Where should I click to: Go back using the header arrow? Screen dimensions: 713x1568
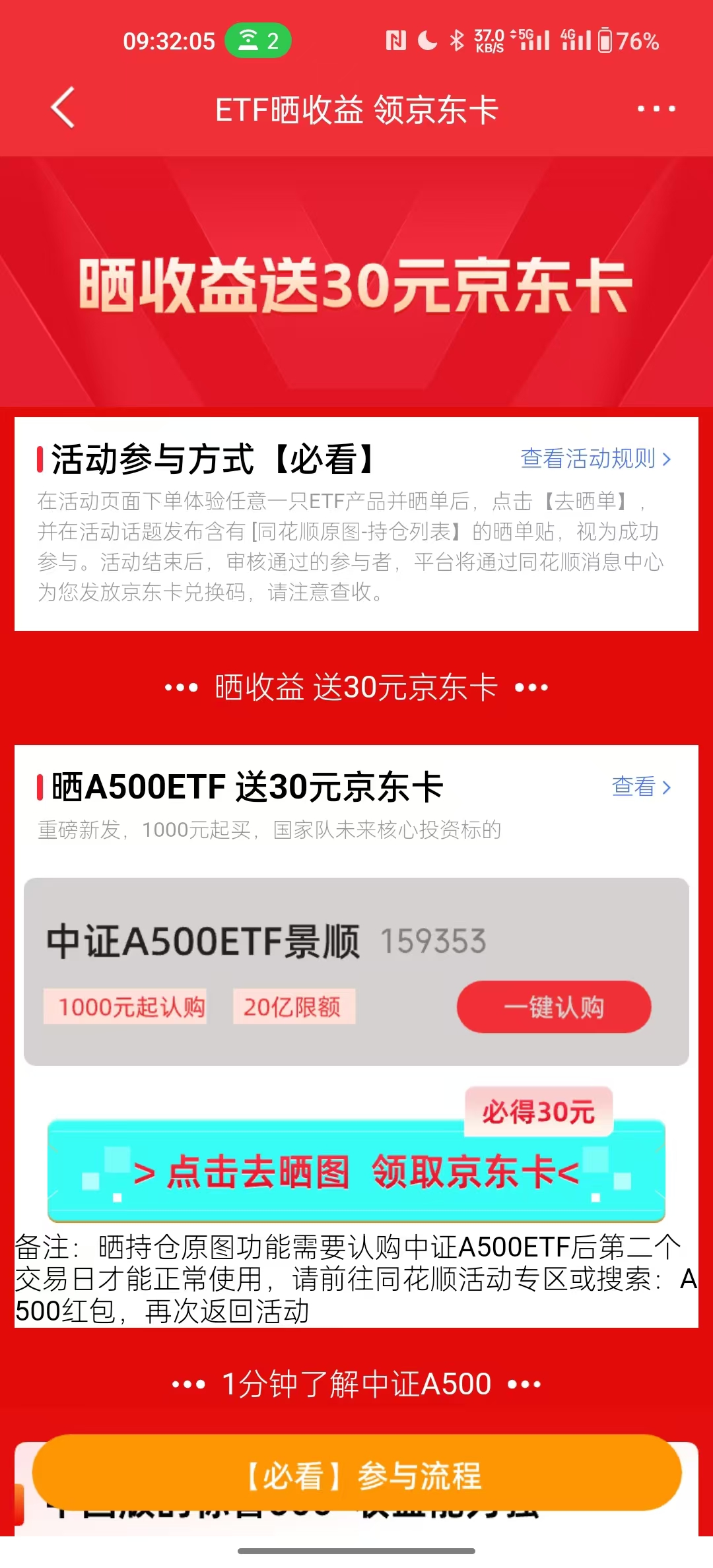coord(63,108)
